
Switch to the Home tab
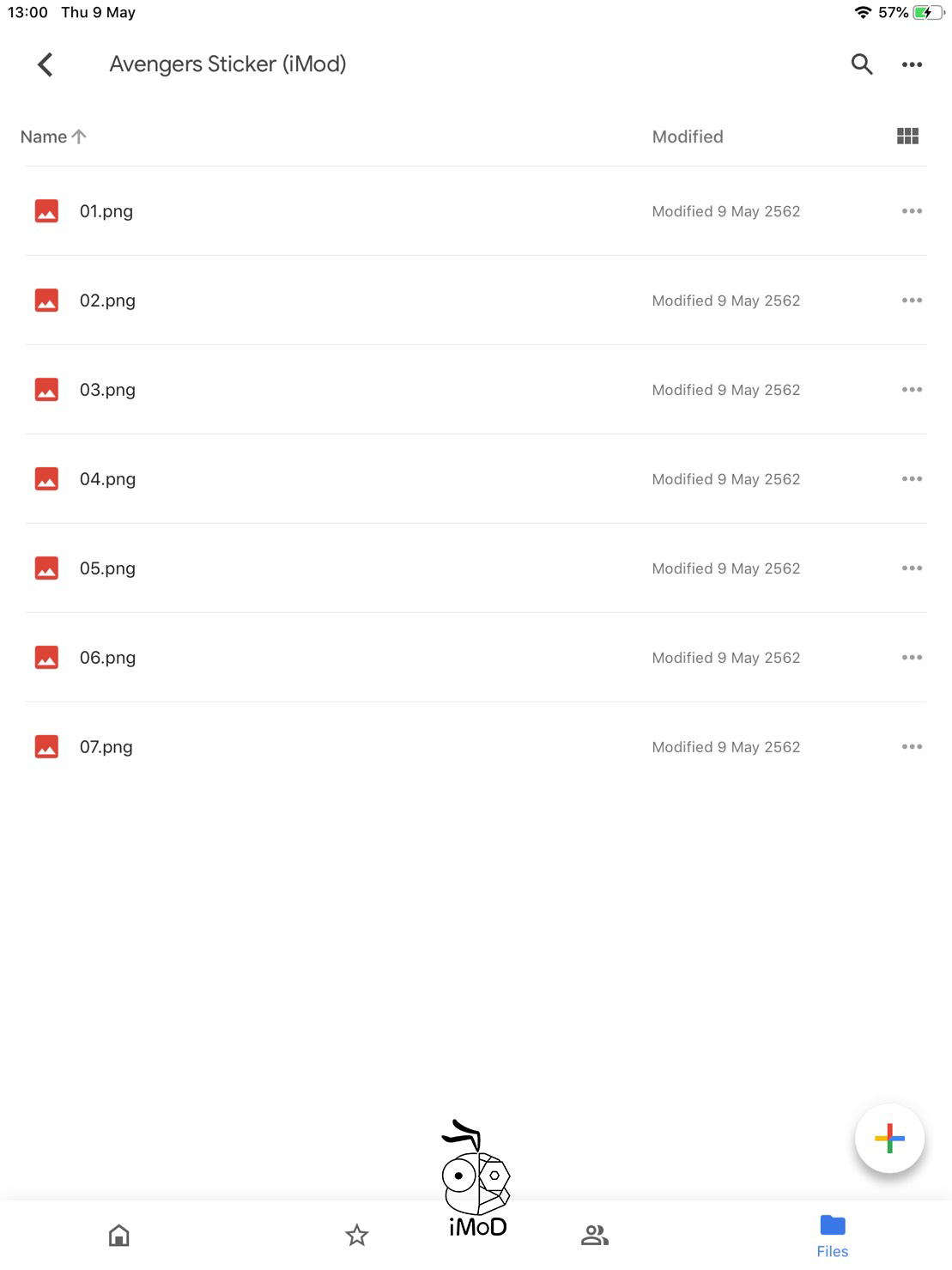[119, 1235]
